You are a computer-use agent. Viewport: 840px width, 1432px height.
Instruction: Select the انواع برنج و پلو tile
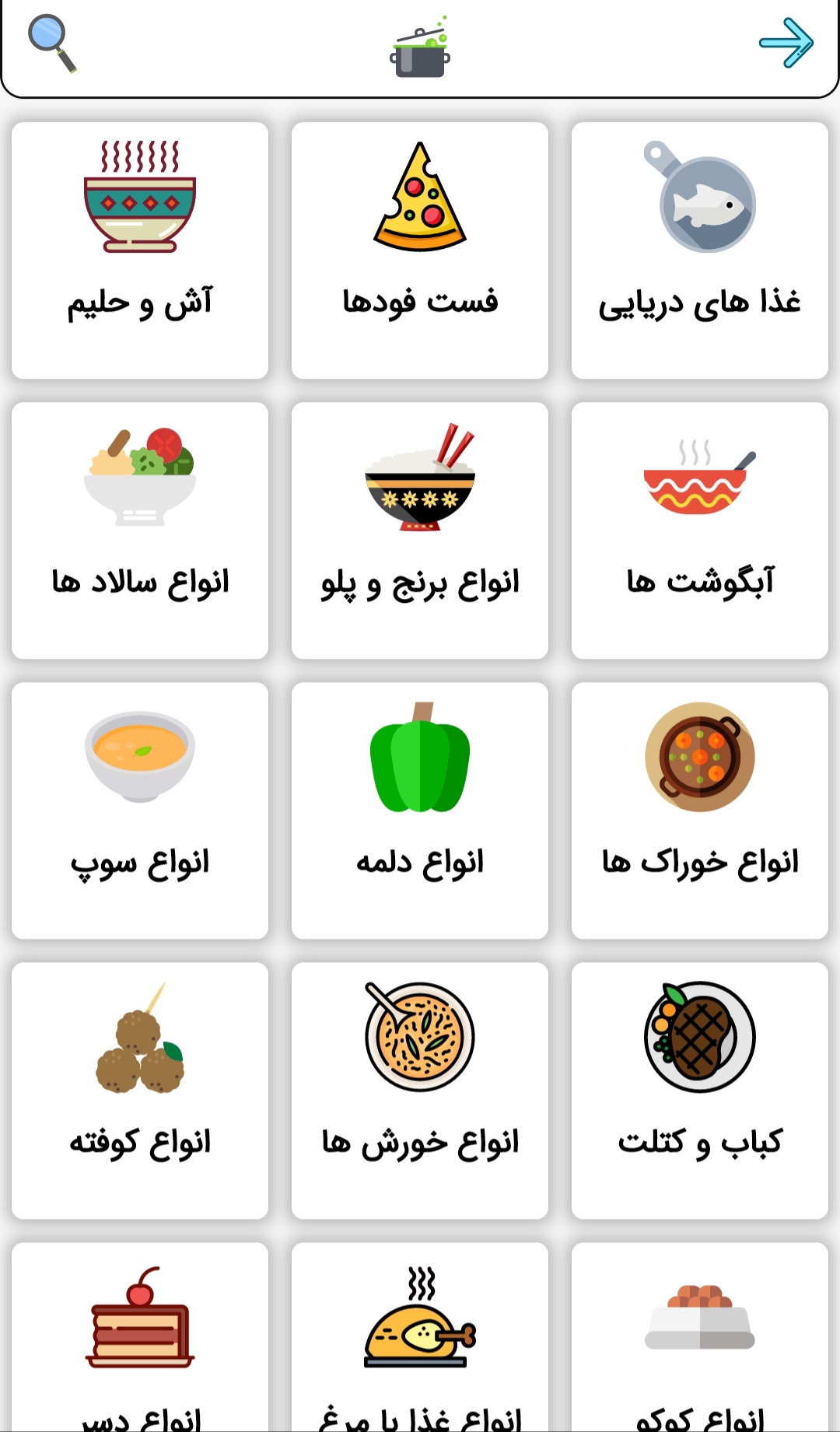[x=420, y=530]
